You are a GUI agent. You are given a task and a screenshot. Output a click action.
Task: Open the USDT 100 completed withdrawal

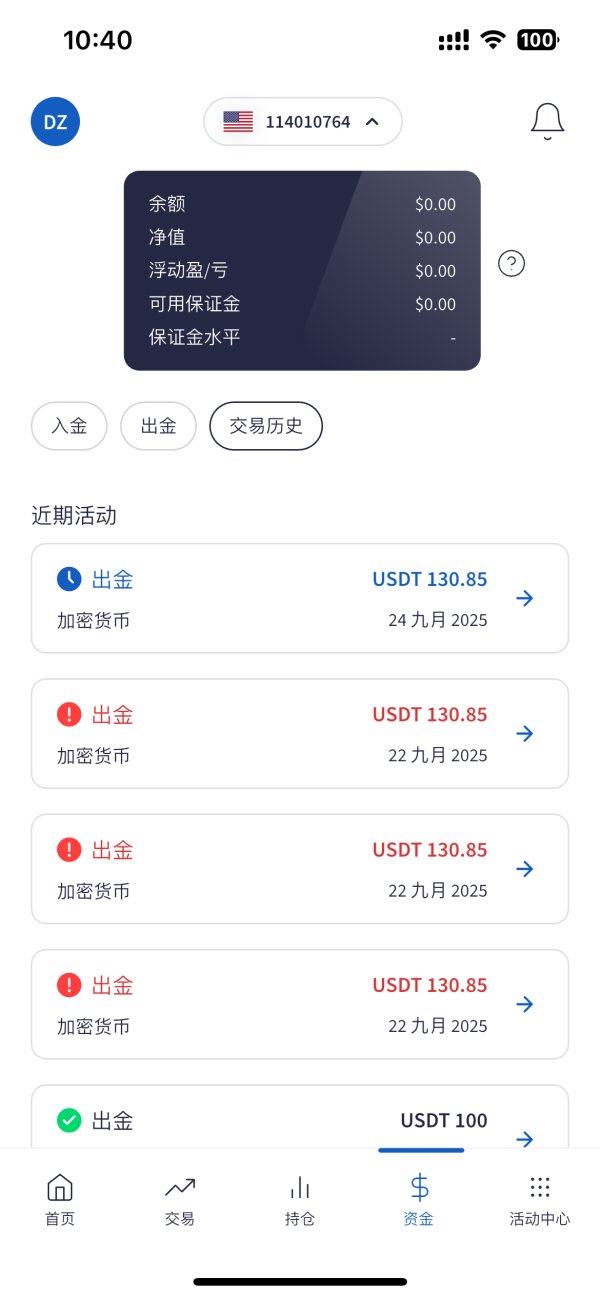click(300, 1118)
